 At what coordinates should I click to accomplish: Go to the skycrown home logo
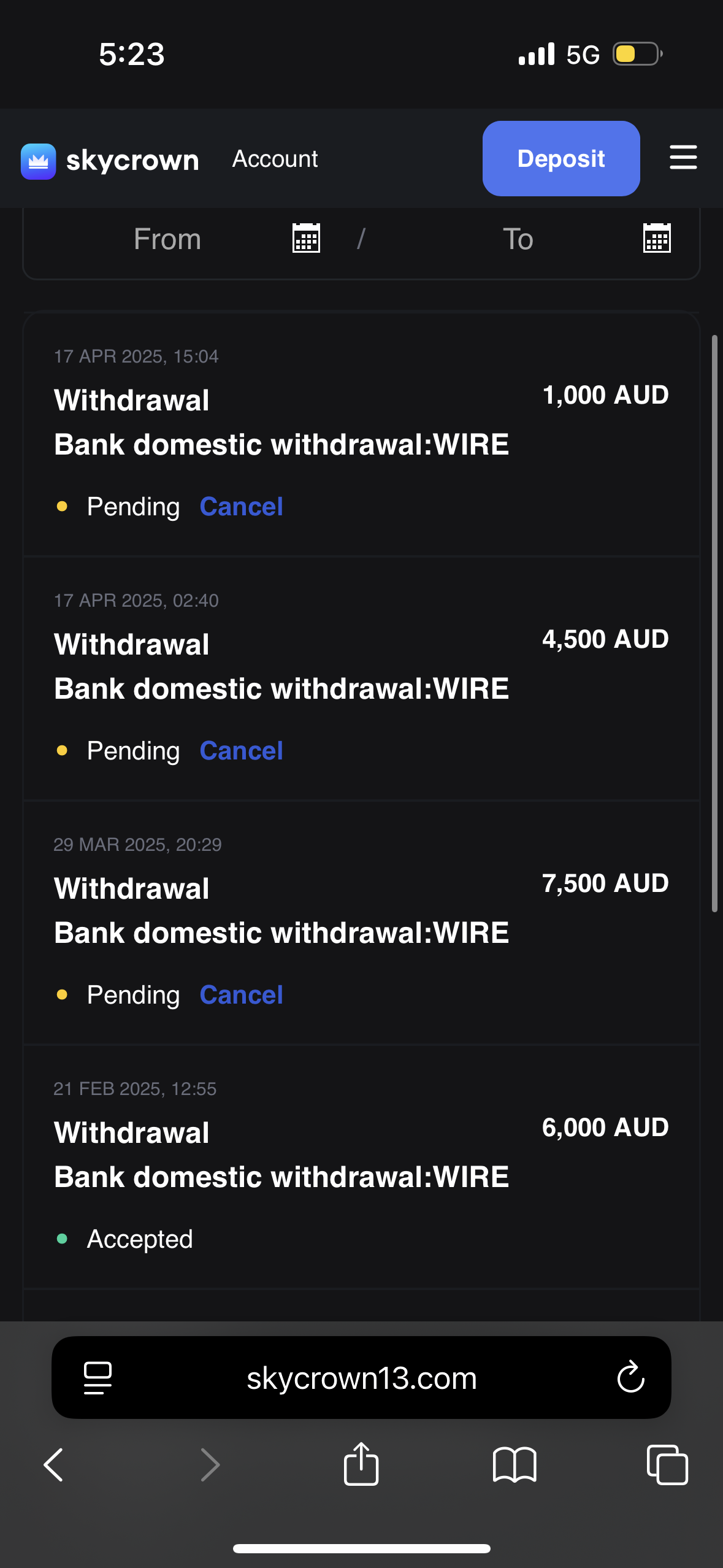click(110, 161)
